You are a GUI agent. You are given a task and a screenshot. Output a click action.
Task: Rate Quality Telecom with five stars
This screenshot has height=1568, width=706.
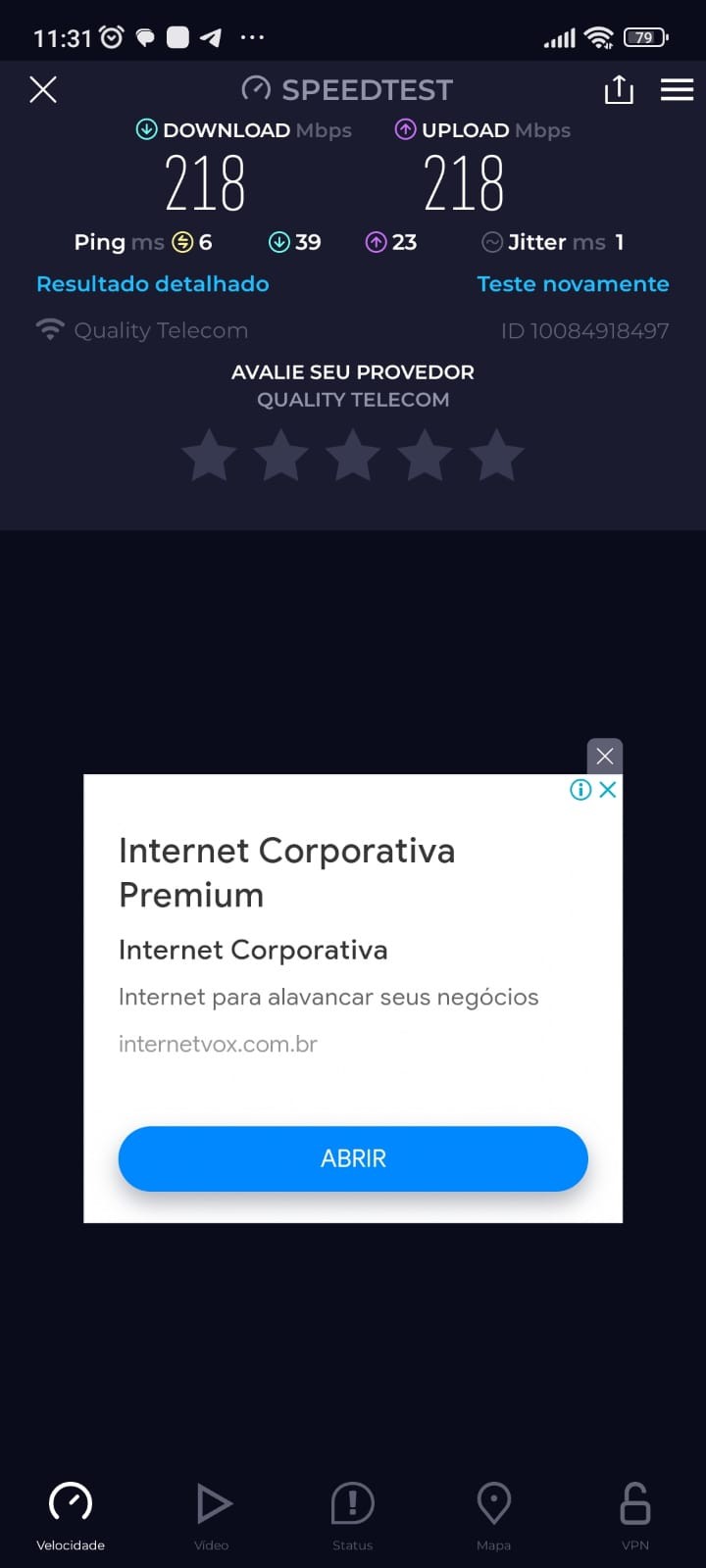click(496, 456)
